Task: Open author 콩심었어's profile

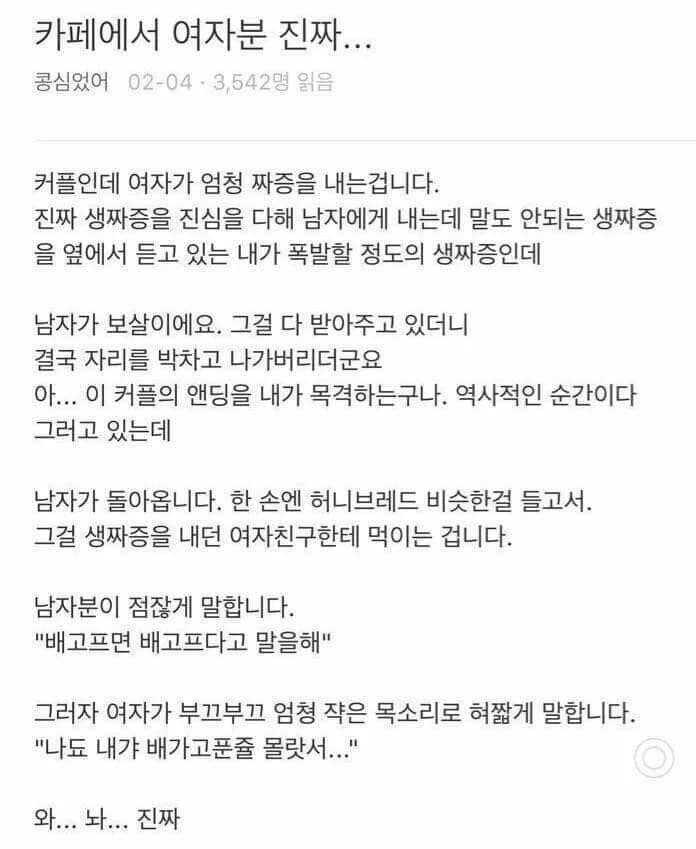Action: coord(71,82)
